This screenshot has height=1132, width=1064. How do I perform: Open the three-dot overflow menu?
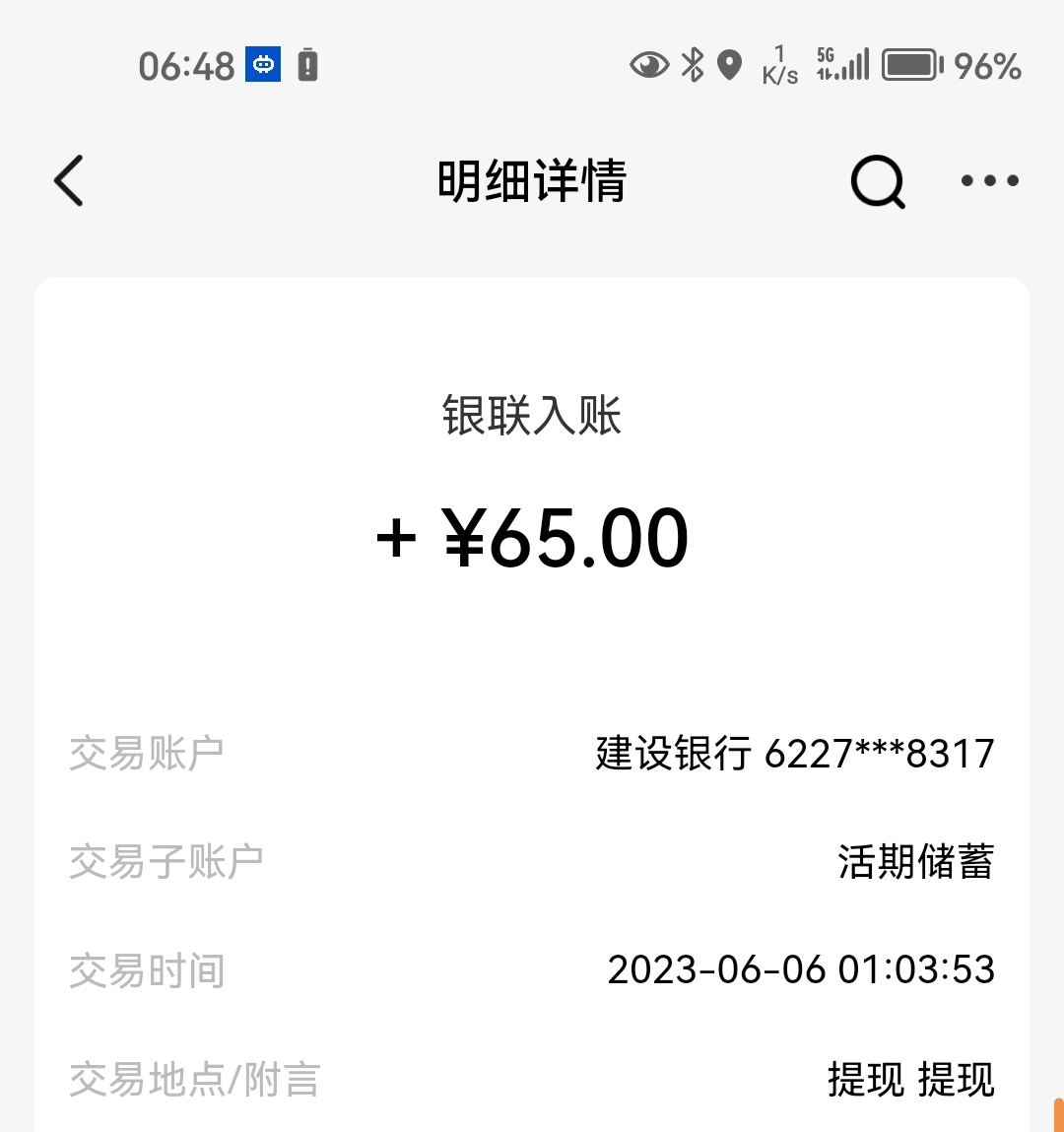pos(989,181)
